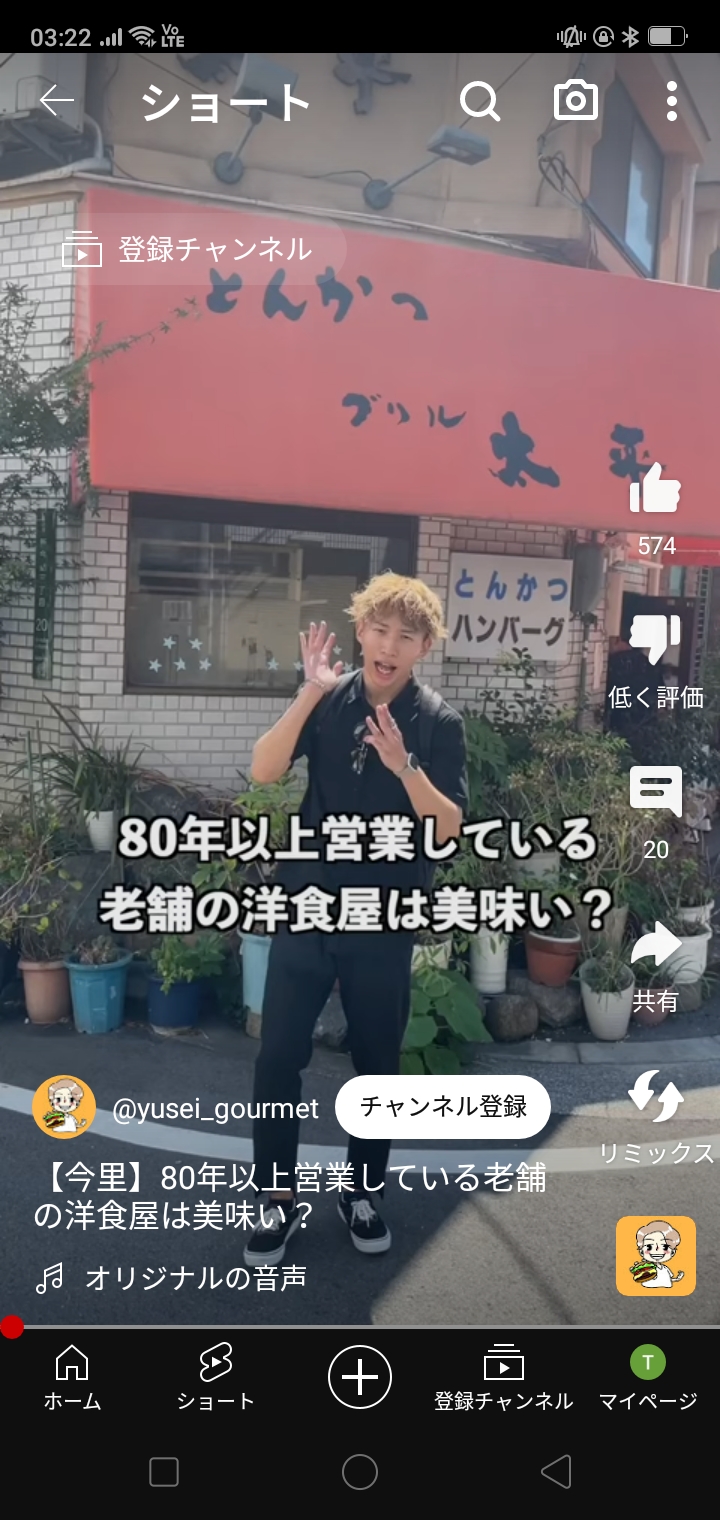Open the オリジナルの音声 sound link

(x=195, y=1277)
